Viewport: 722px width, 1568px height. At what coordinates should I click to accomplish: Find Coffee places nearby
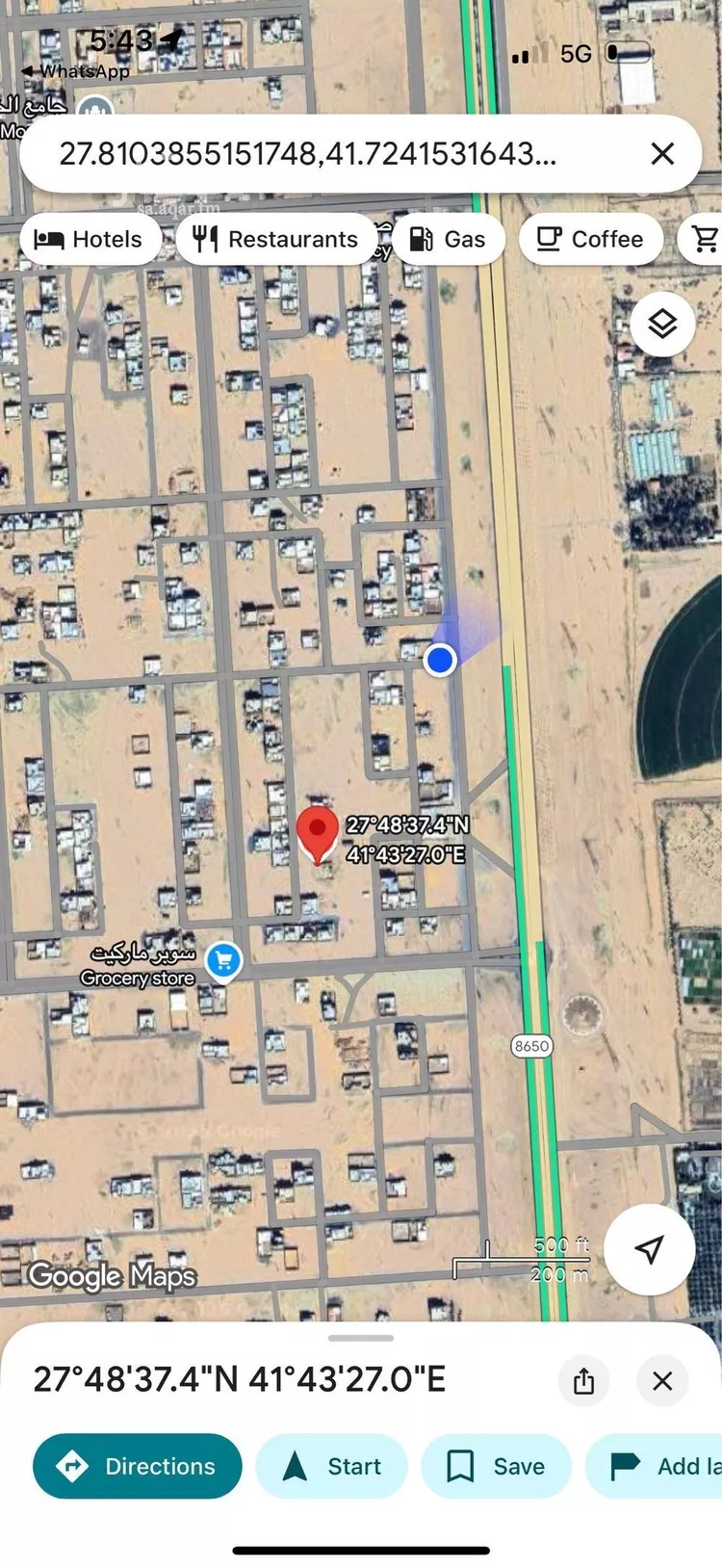[x=590, y=239]
